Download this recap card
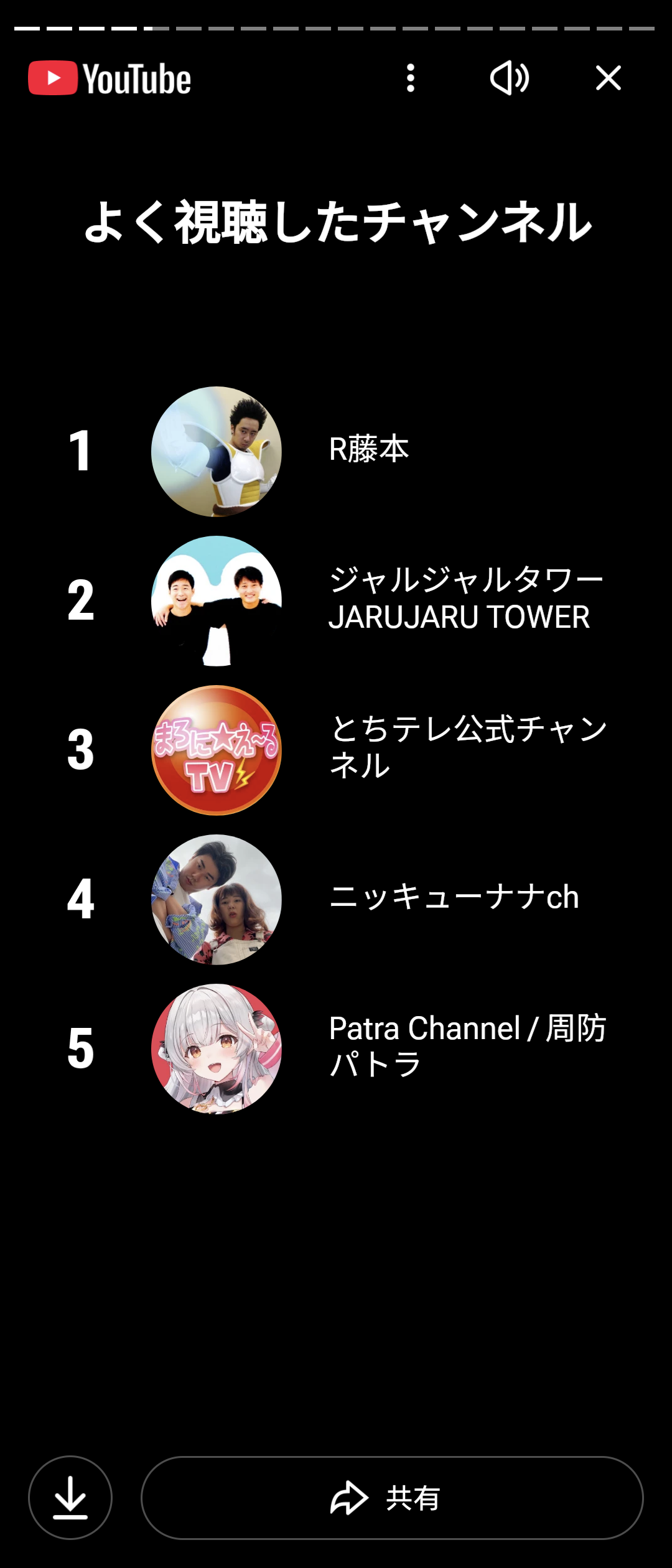Viewport: 672px width, 1568px height. pos(70,1498)
